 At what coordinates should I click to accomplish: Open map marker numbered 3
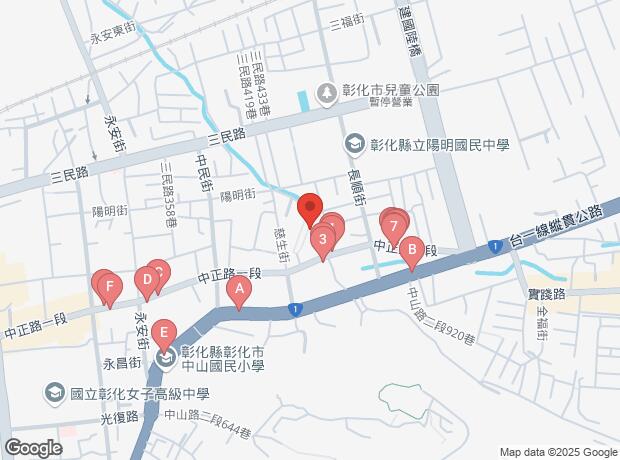click(322, 239)
